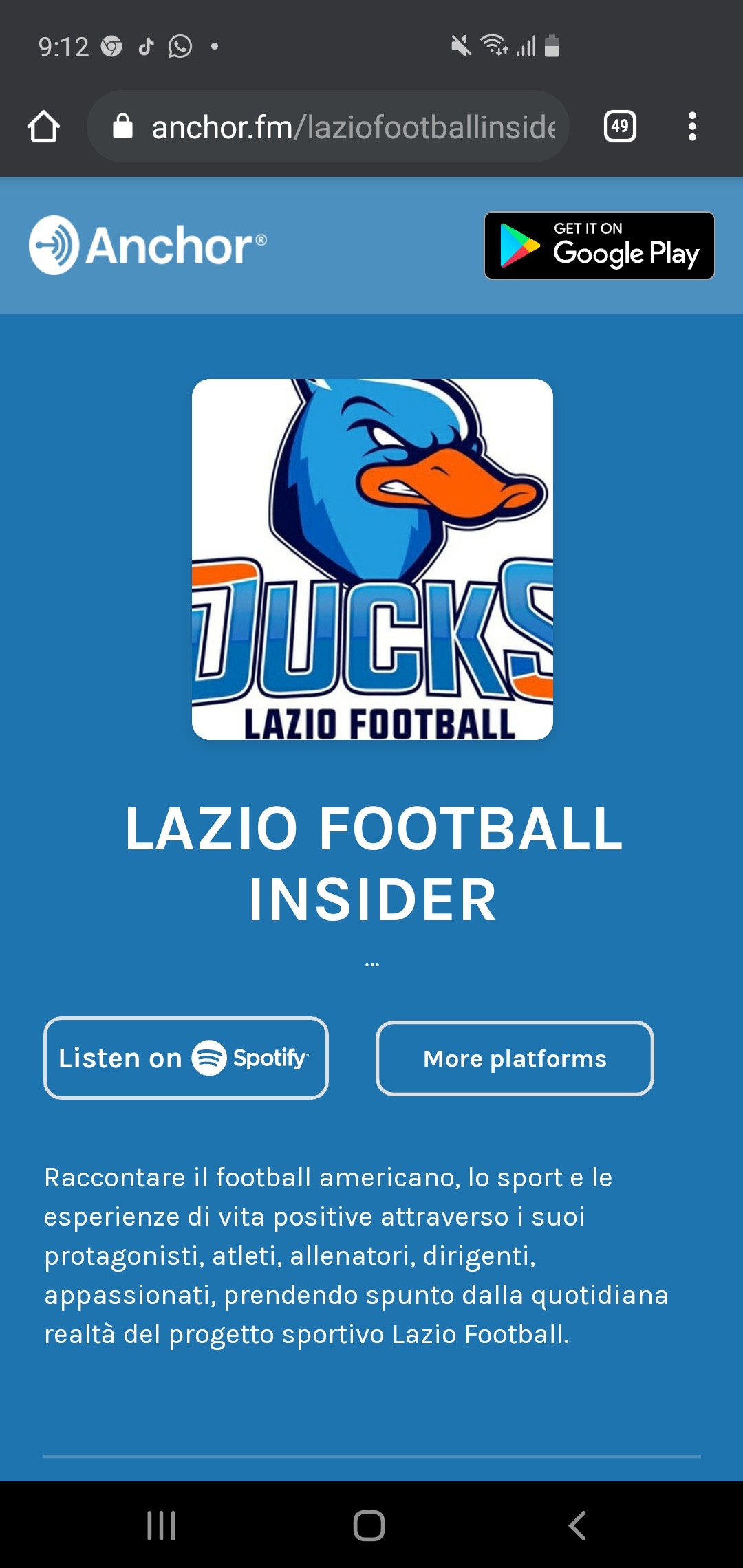This screenshot has height=1568, width=743.
Task: Open recent apps from navigation bar
Action: tap(162, 1525)
